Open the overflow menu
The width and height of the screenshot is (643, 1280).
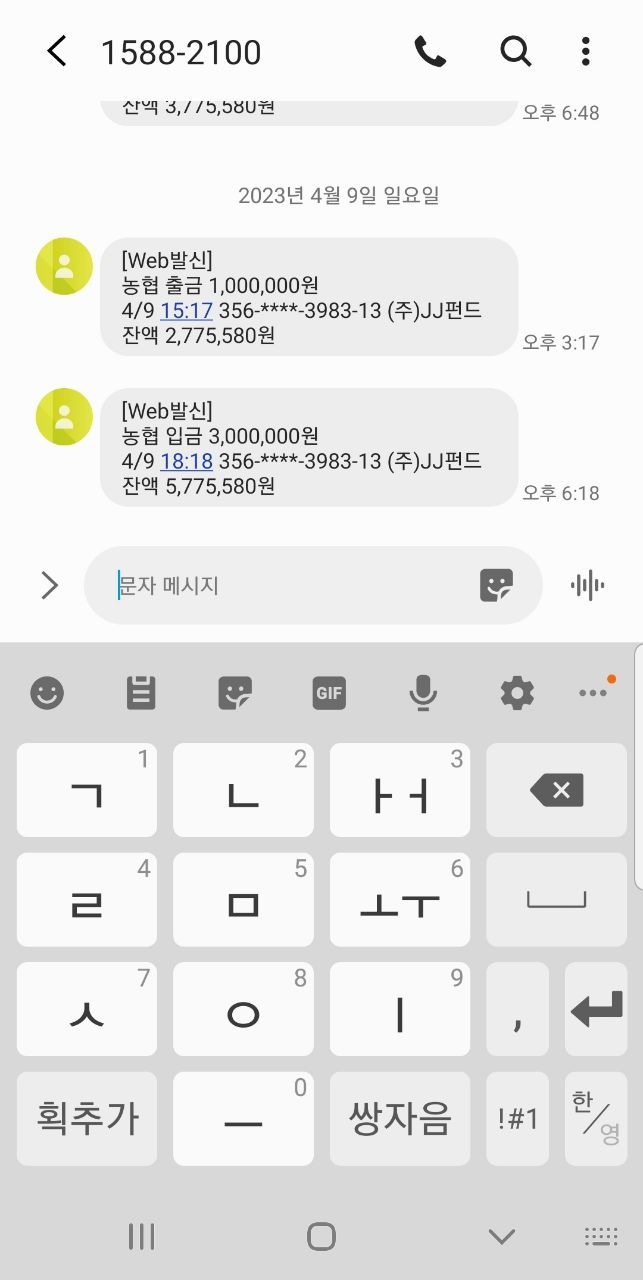pos(586,51)
